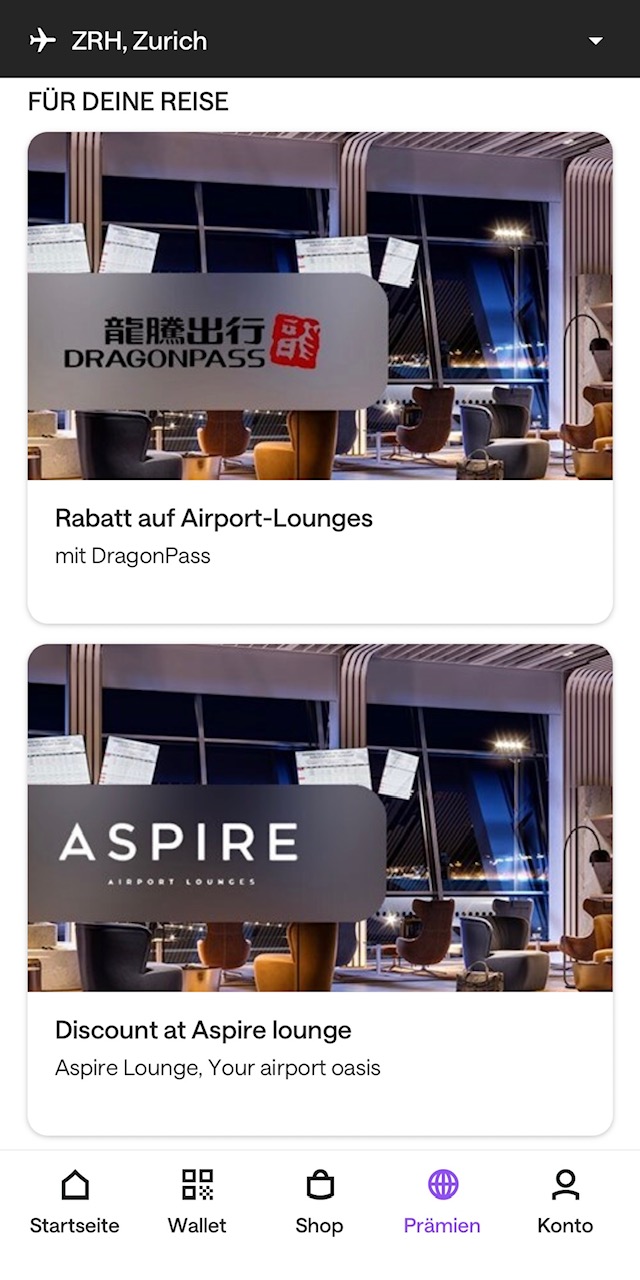This screenshot has width=640, height=1280.
Task: Switch to the Wallet tab
Action: tap(197, 1201)
